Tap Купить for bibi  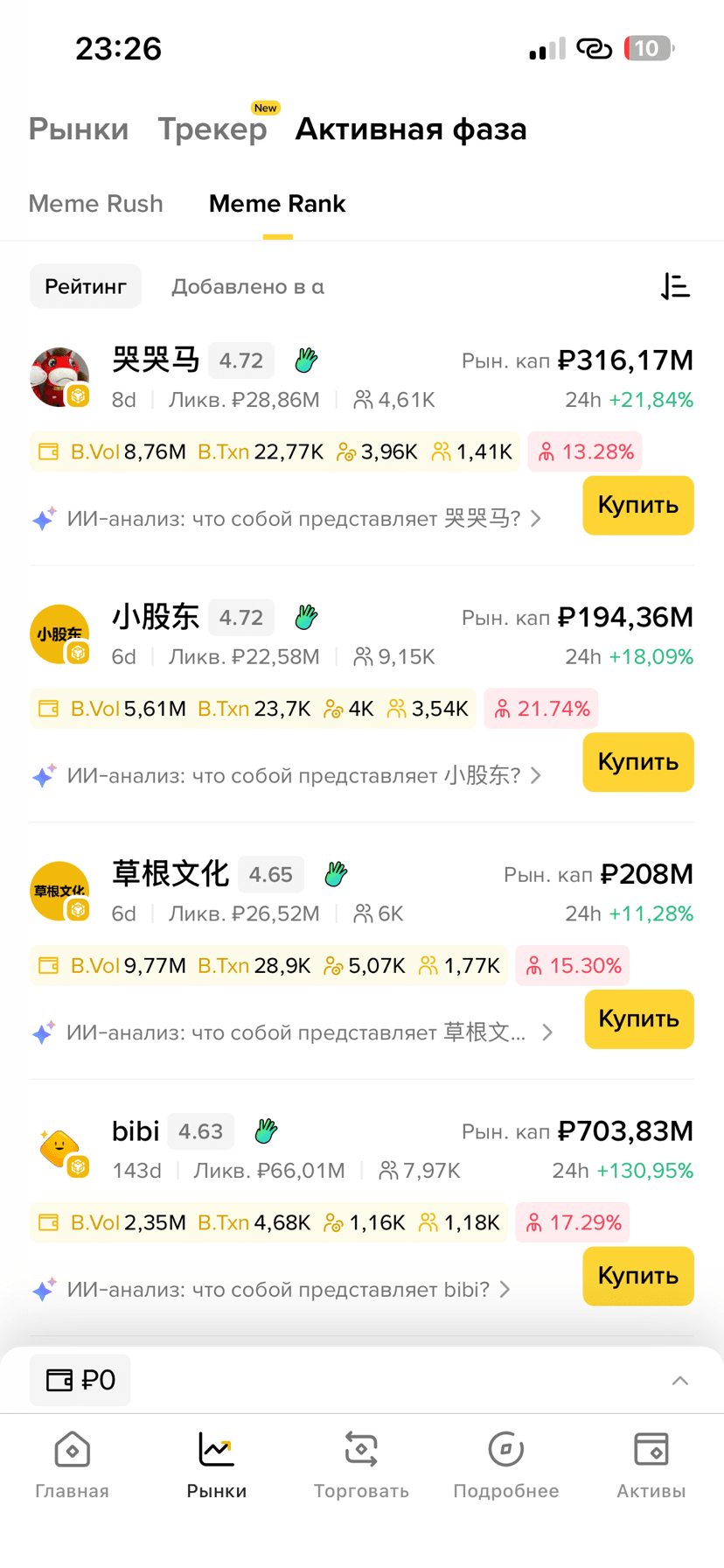637,1276
